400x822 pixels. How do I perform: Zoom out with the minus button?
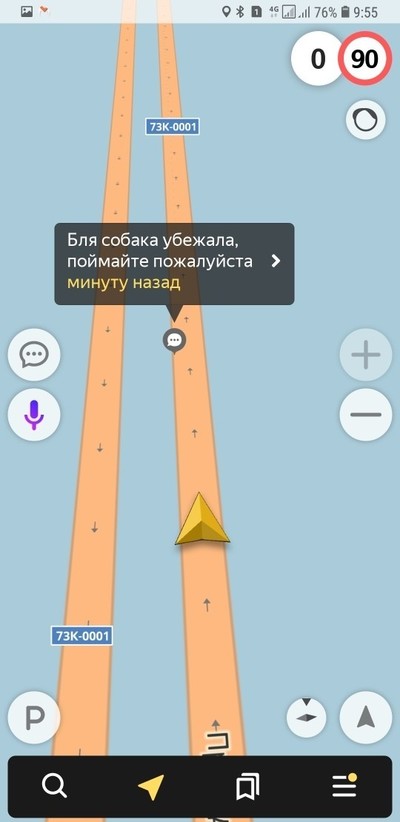[366, 415]
